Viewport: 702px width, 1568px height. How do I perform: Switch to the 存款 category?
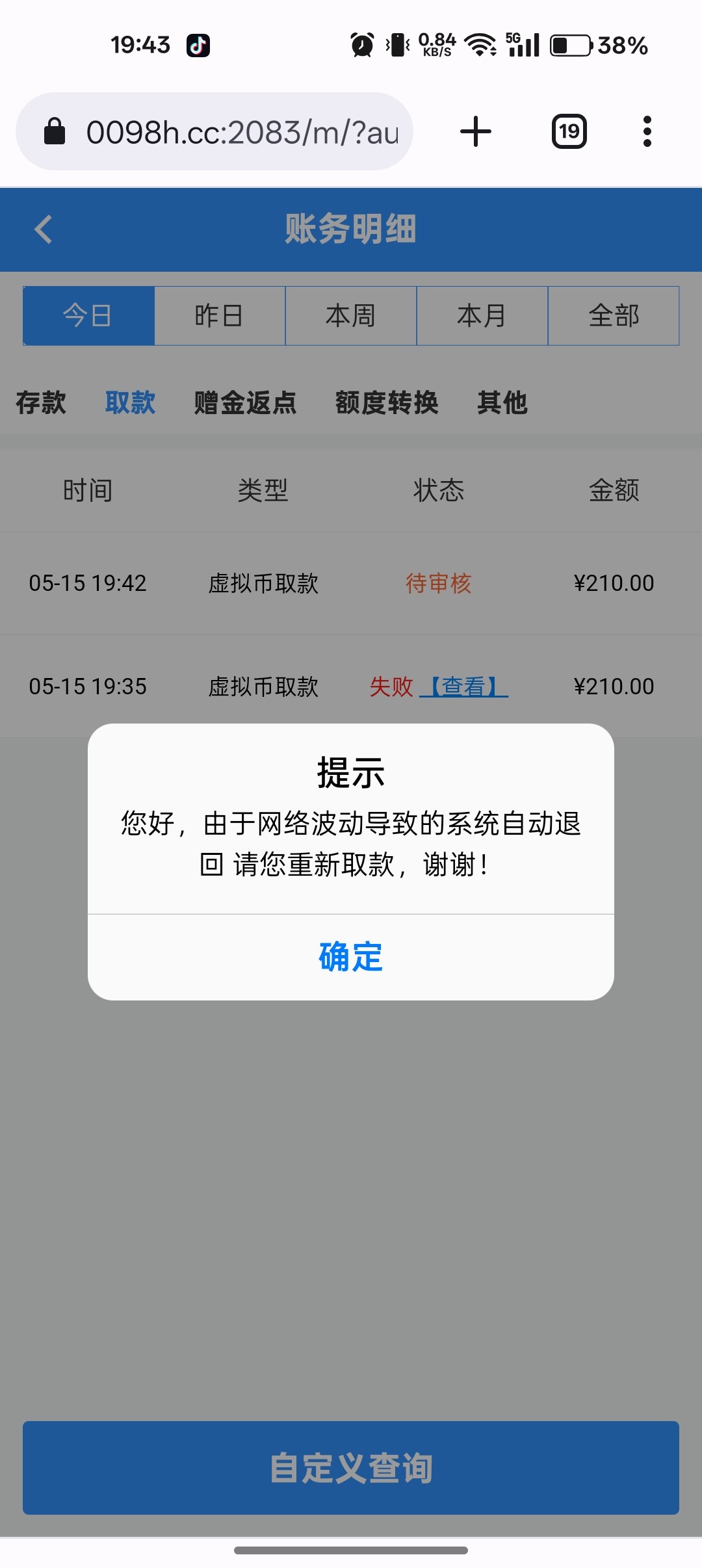tap(41, 402)
